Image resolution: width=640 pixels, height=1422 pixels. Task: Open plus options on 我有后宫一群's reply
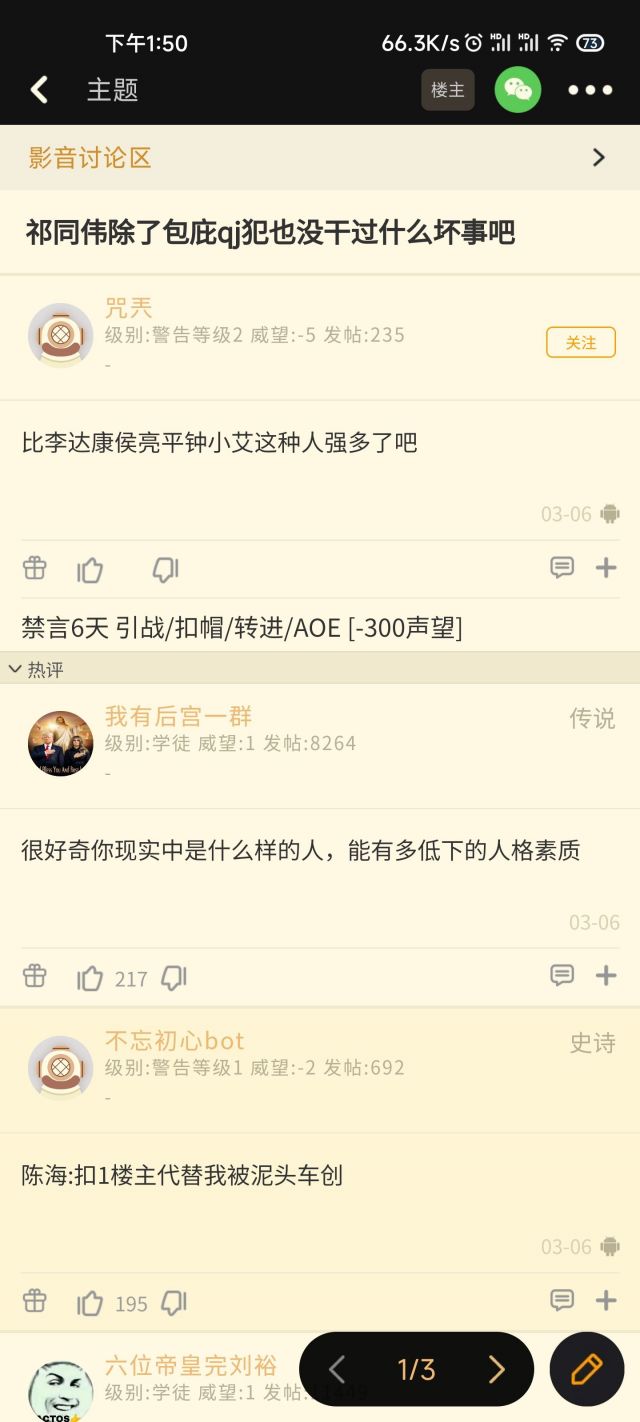coord(606,975)
